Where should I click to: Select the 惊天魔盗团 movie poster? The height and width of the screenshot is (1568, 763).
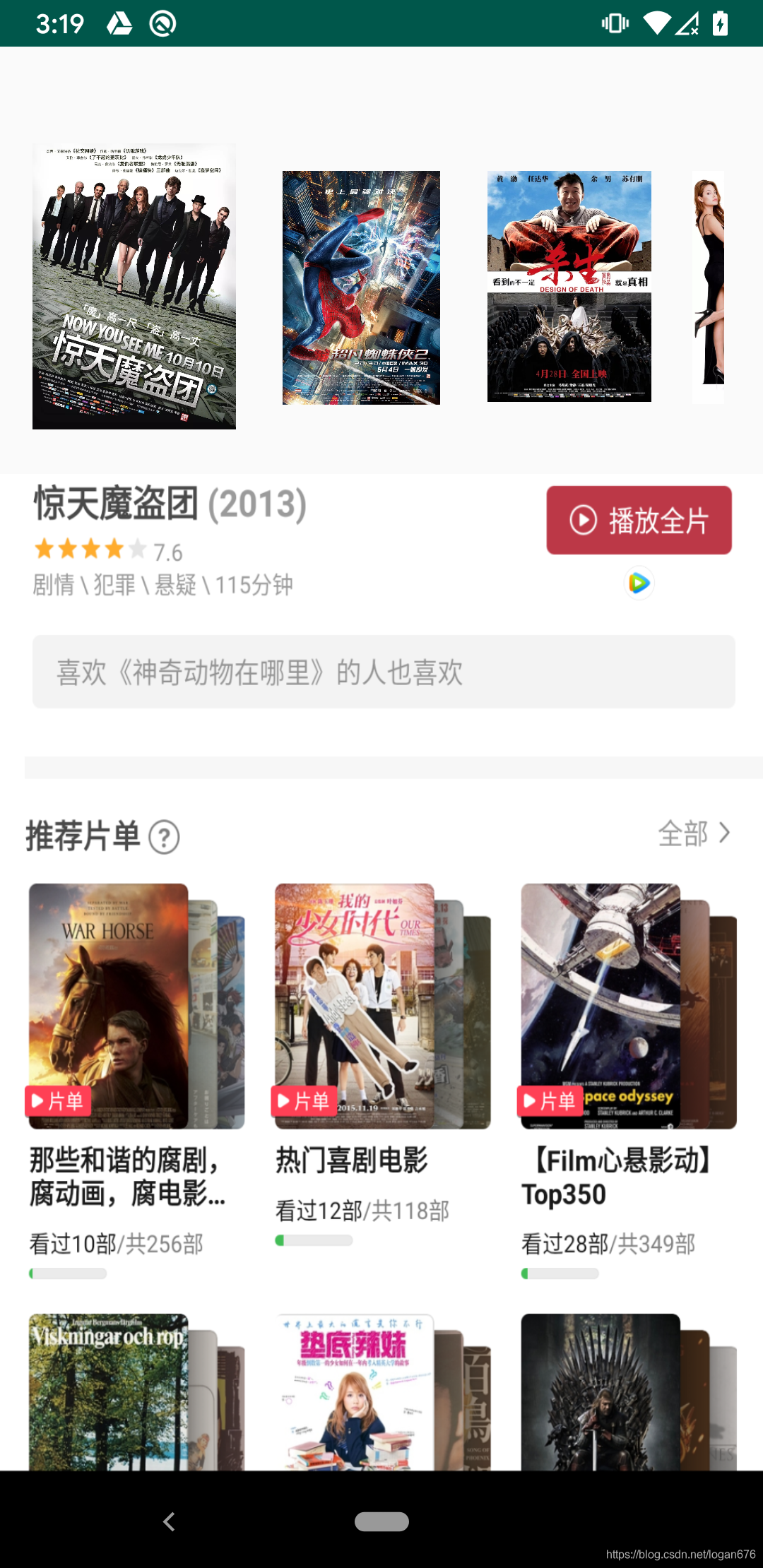pos(134,286)
